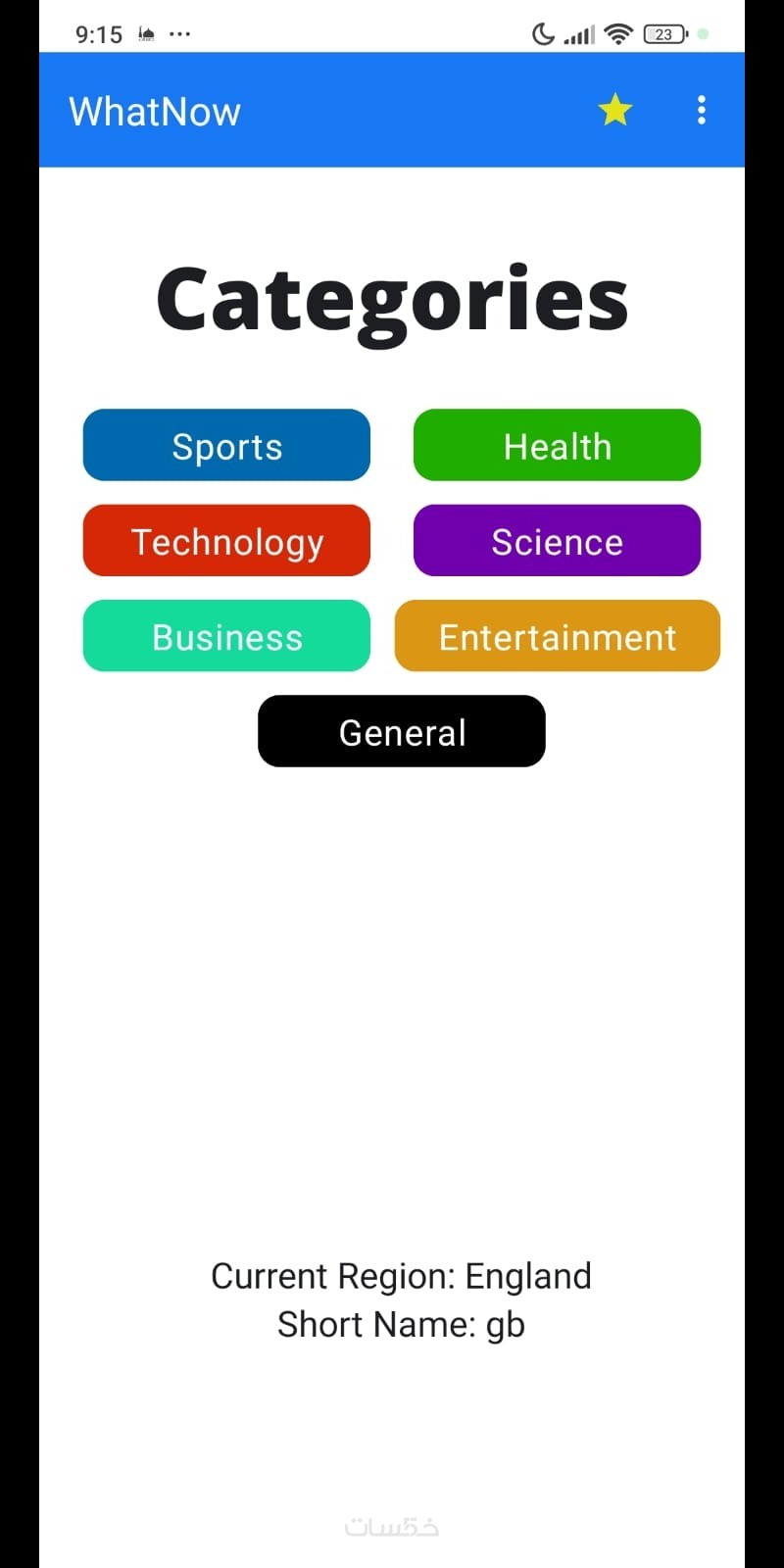Browse the Science category
The width and height of the screenshot is (784, 1568).
click(x=557, y=541)
